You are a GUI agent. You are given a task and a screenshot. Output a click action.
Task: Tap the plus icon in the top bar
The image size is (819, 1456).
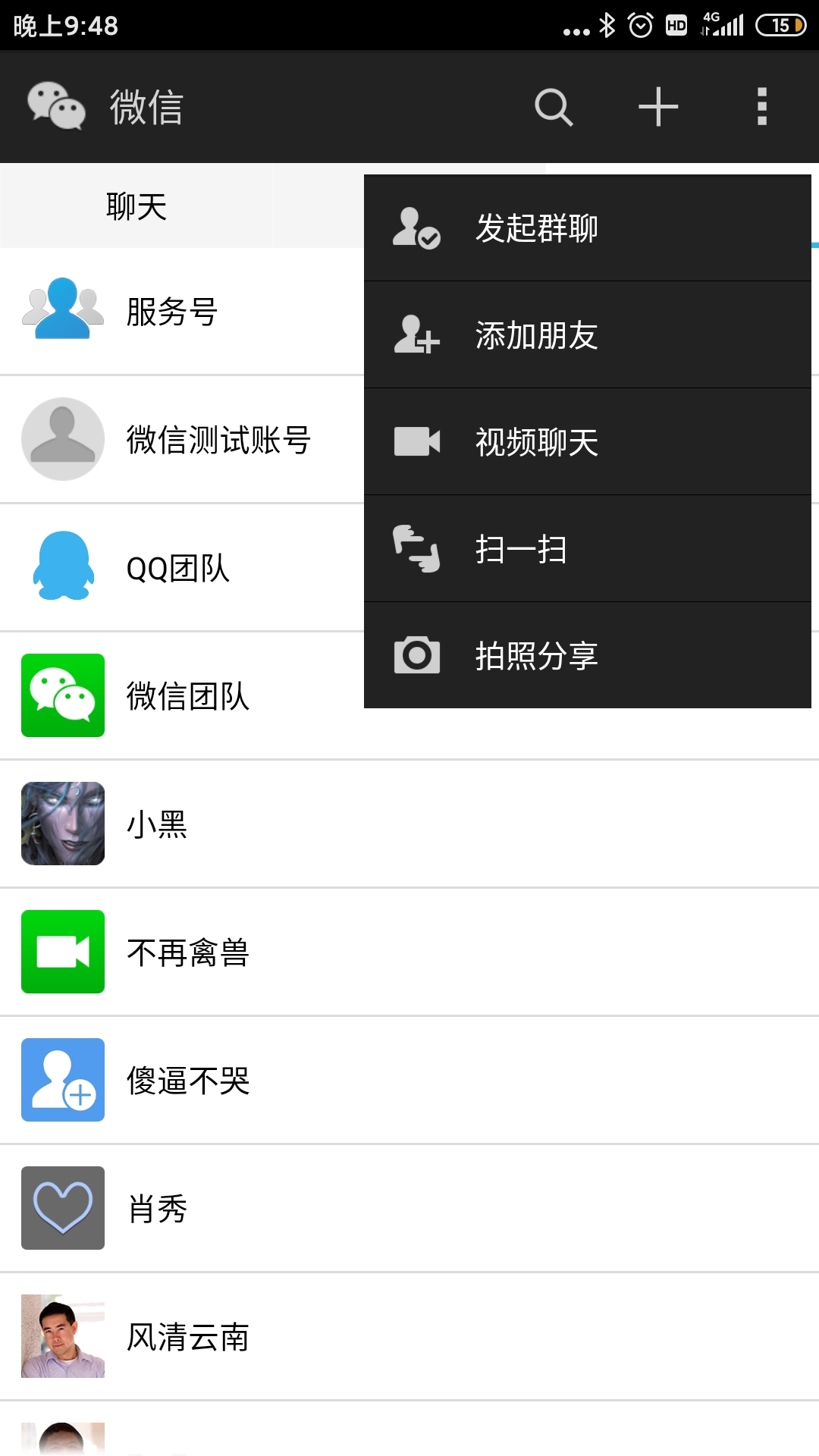[x=658, y=107]
